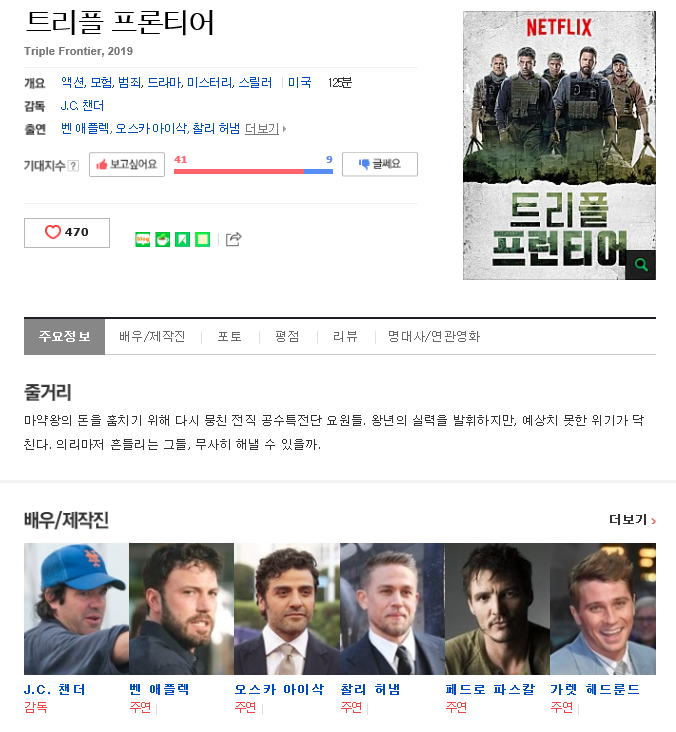Screen dimensions: 676x732
Task: Like the movie with heart 470
Action: (67, 232)
